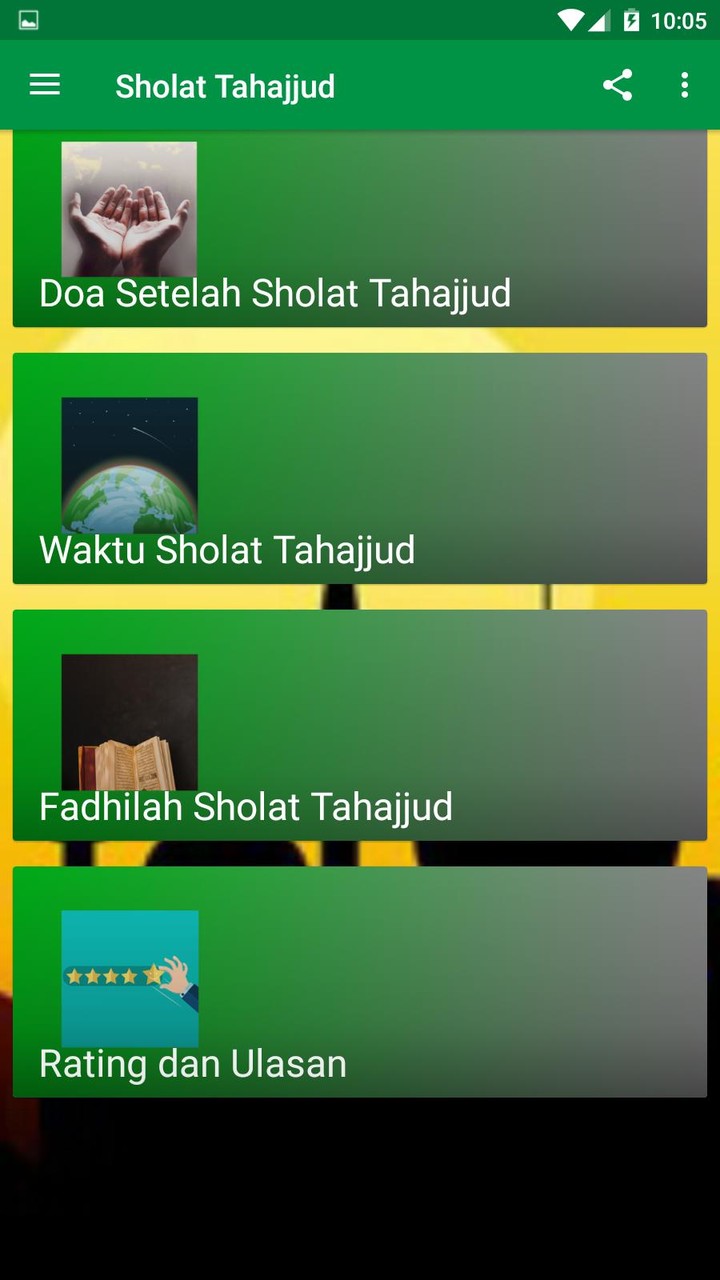Tap the share icon in the toolbar
This screenshot has width=720, height=1280.
pyautogui.click(x=617, y=85)
